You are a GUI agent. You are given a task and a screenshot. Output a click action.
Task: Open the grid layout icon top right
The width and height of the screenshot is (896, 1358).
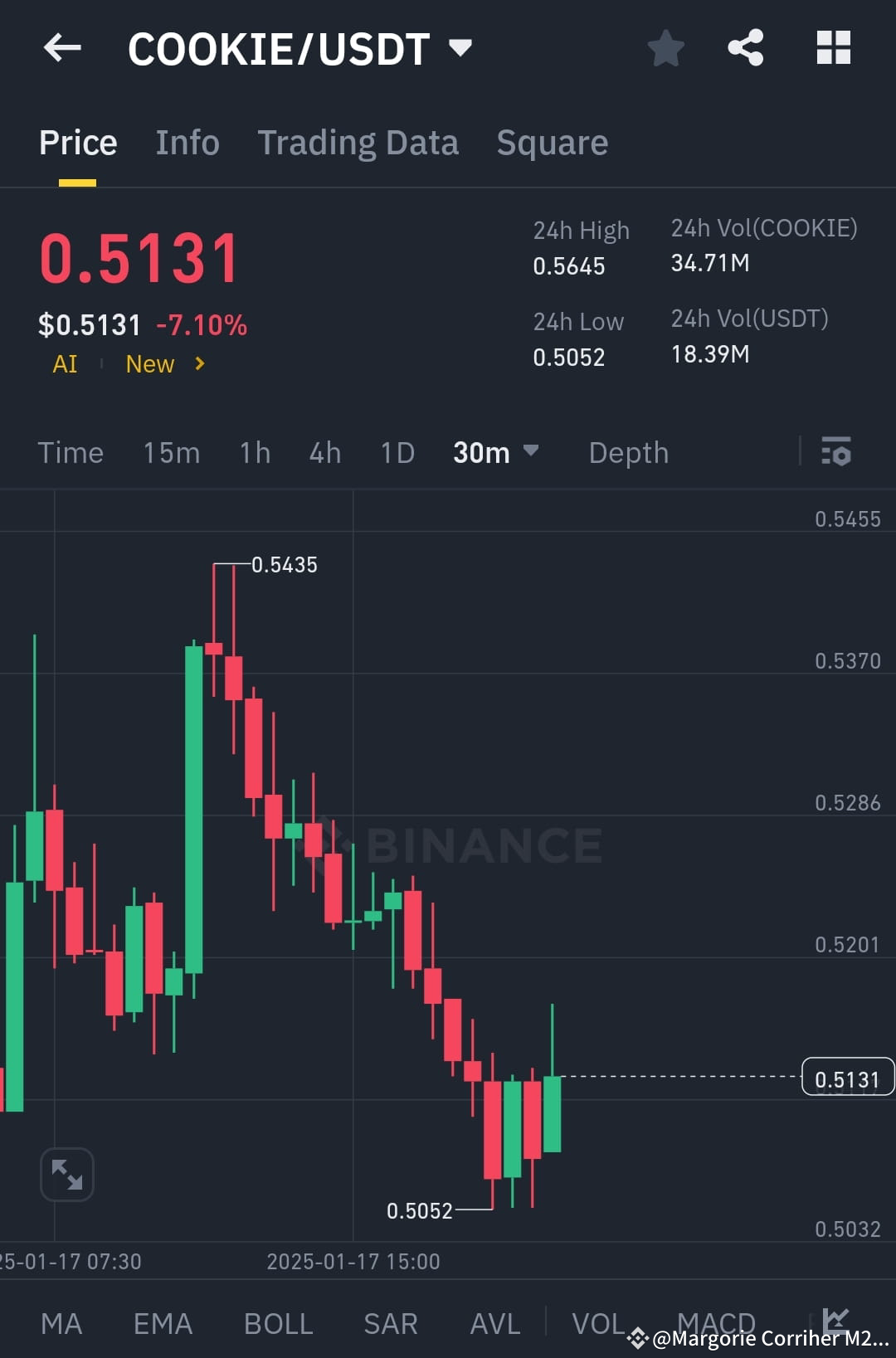(833, 47)
